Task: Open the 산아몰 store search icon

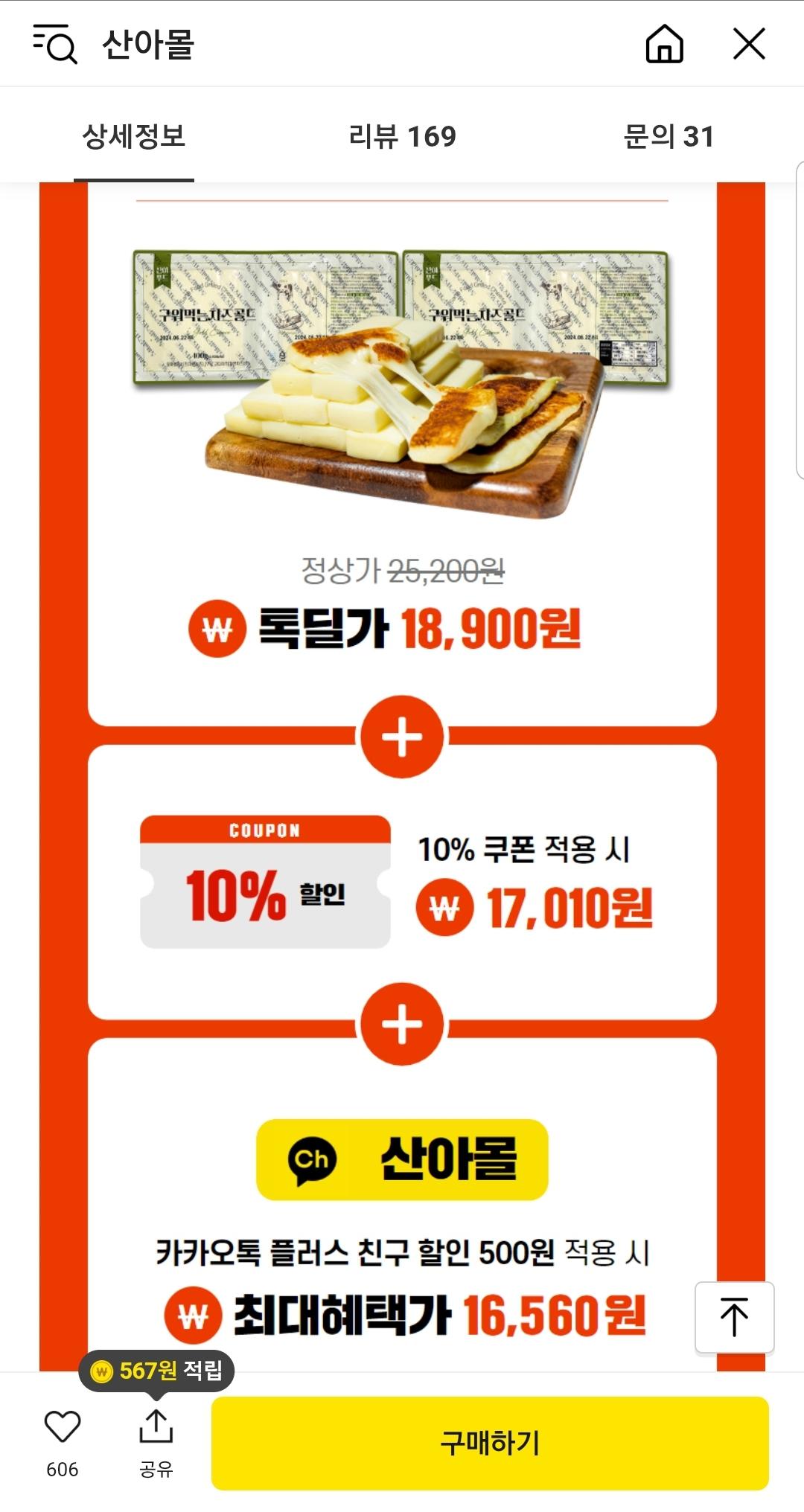Action: tap(55, 44)
